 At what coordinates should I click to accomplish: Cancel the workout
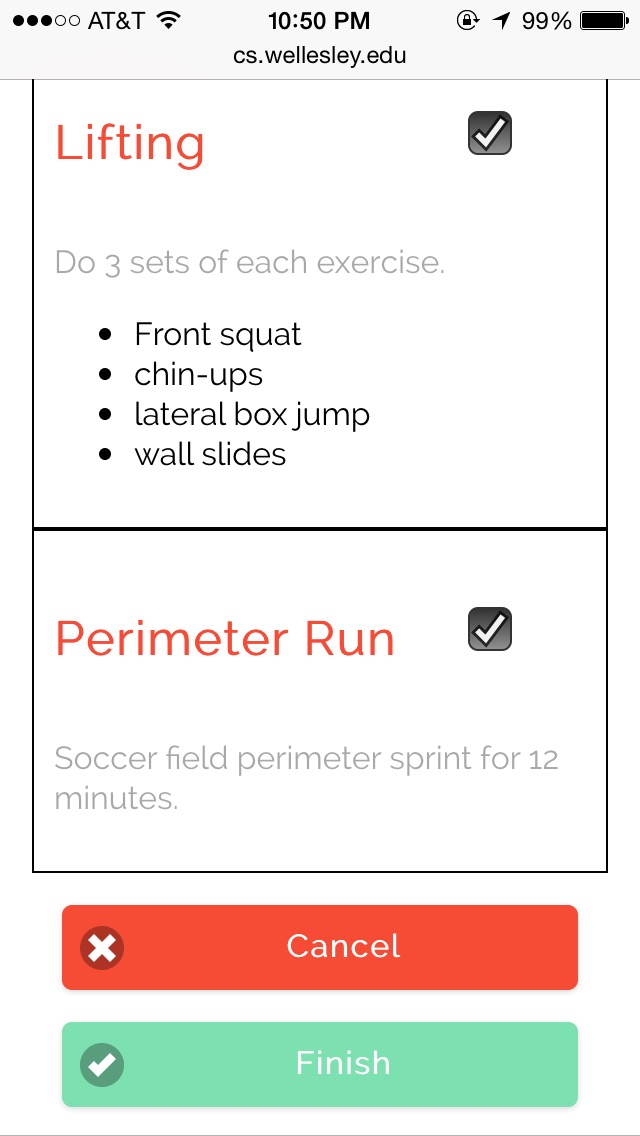tap(320, 947)
